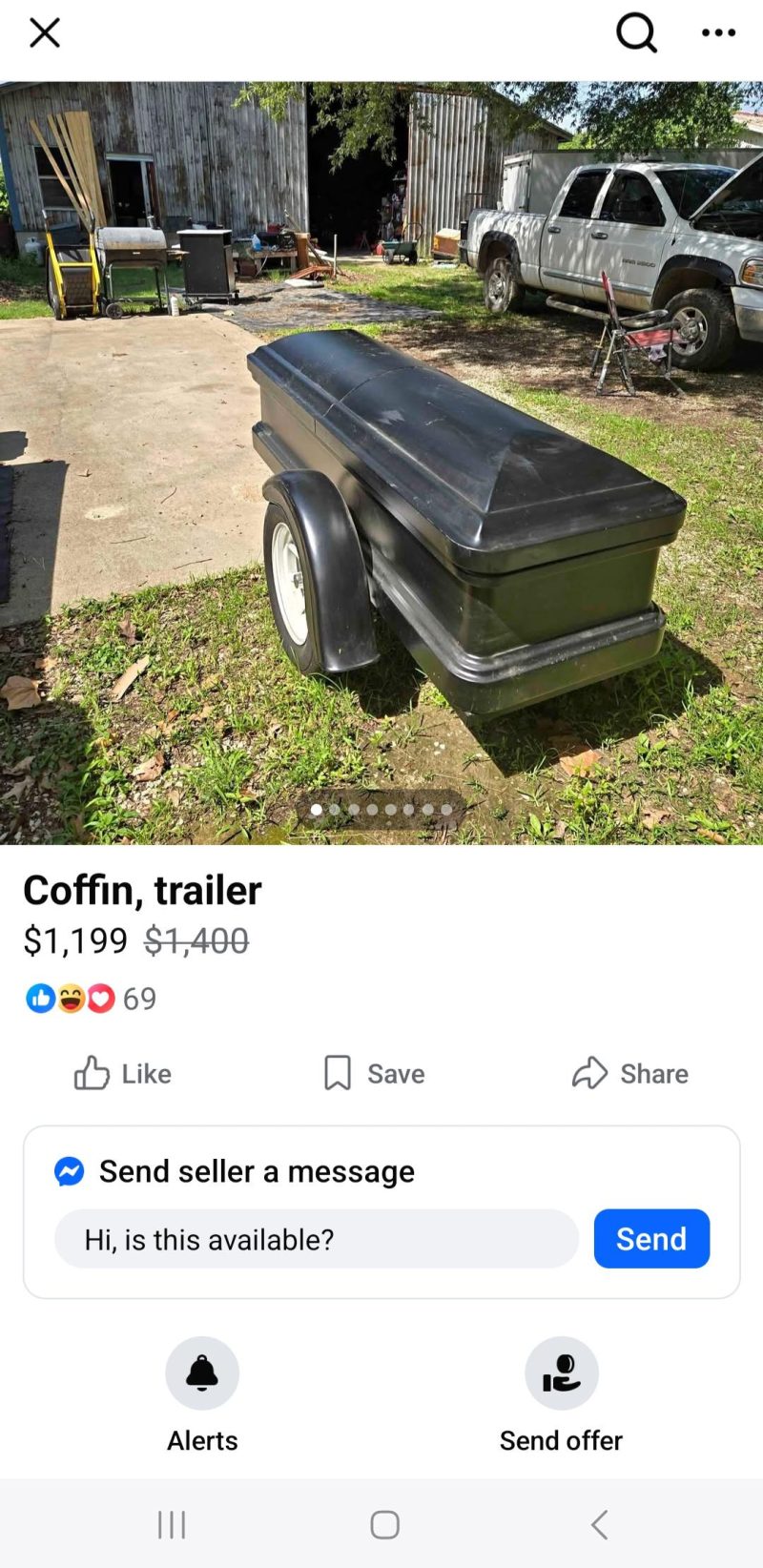Open the coffin trailer listing photo
The width and height of the screenshot is (763, 1568).
(x=381, y=463)
